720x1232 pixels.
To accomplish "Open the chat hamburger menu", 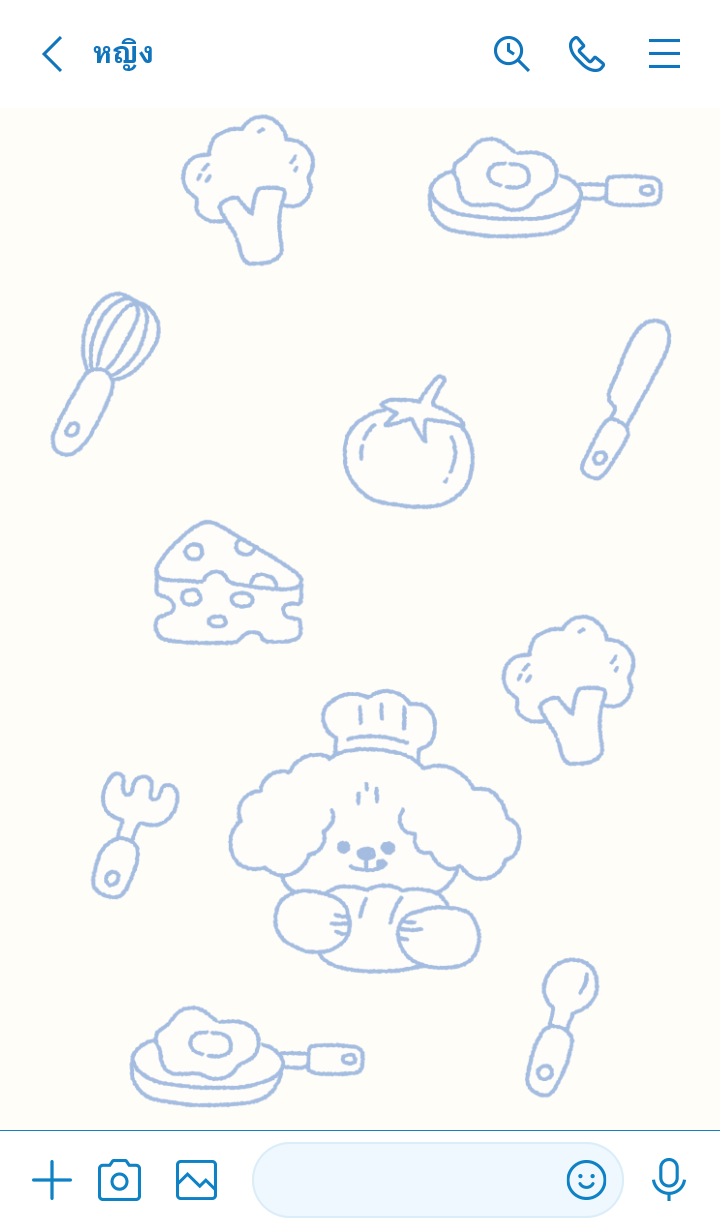I will click(x=664, y=54).
